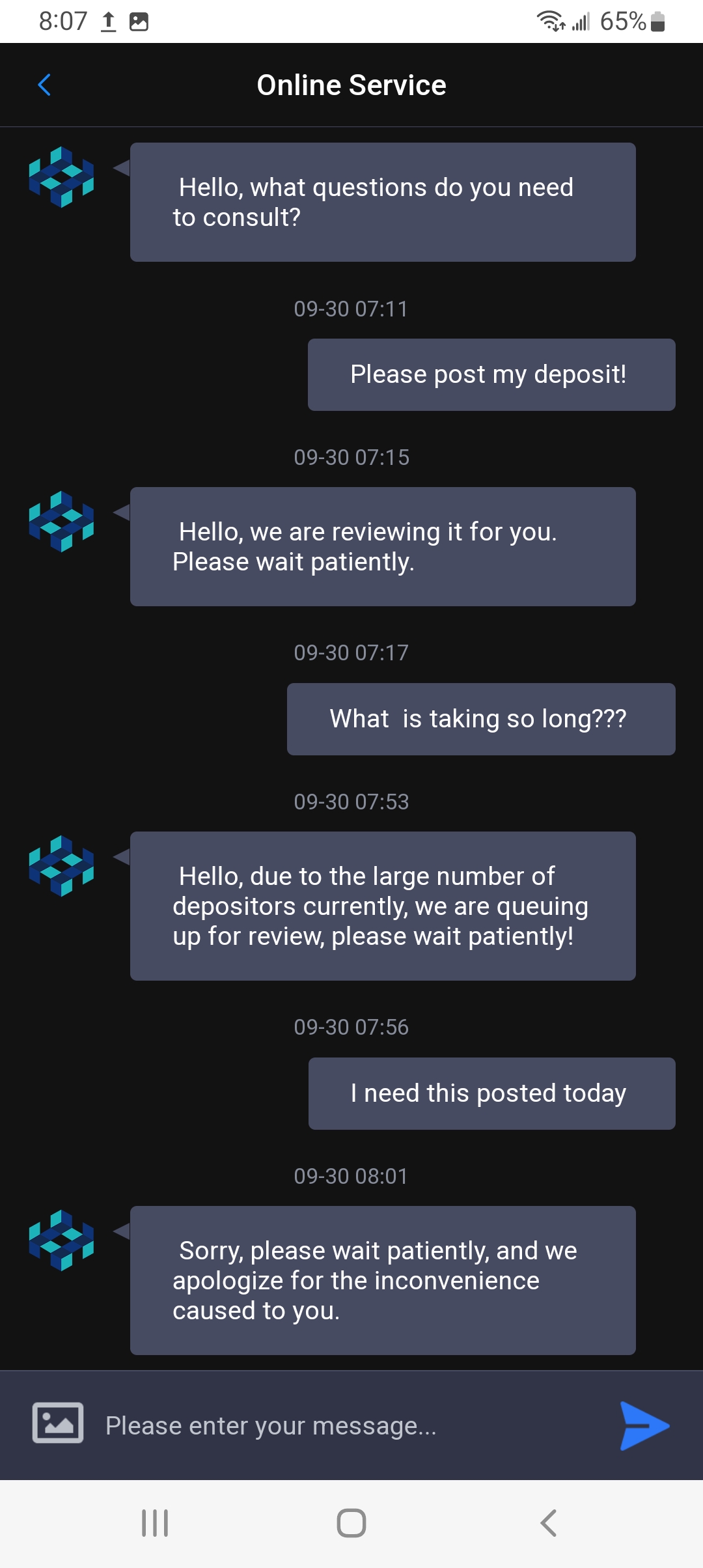Go back from Online Service chat
The image size is (703, 1568).
tap(44, 85)
